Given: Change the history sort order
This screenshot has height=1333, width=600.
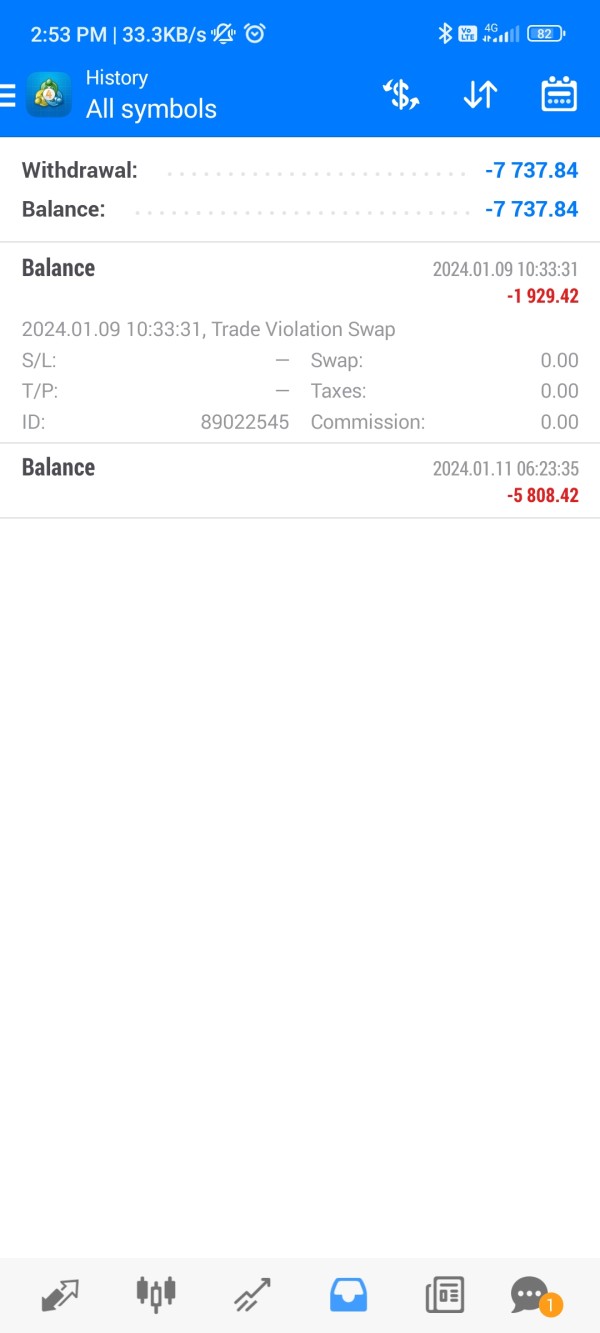Looking at the screenshot, I should pyautogui.click(x=480, y=95).
